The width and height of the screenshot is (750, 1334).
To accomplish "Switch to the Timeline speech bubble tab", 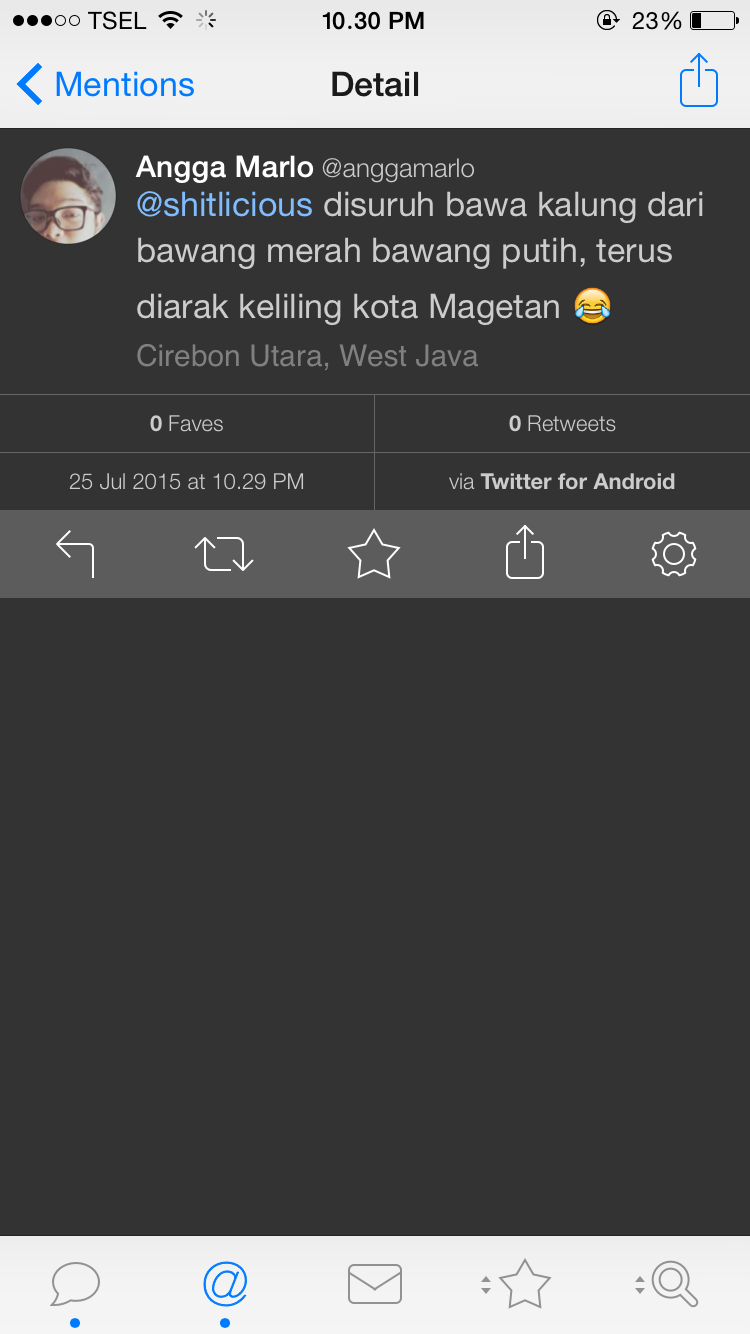I will 75,1284.
